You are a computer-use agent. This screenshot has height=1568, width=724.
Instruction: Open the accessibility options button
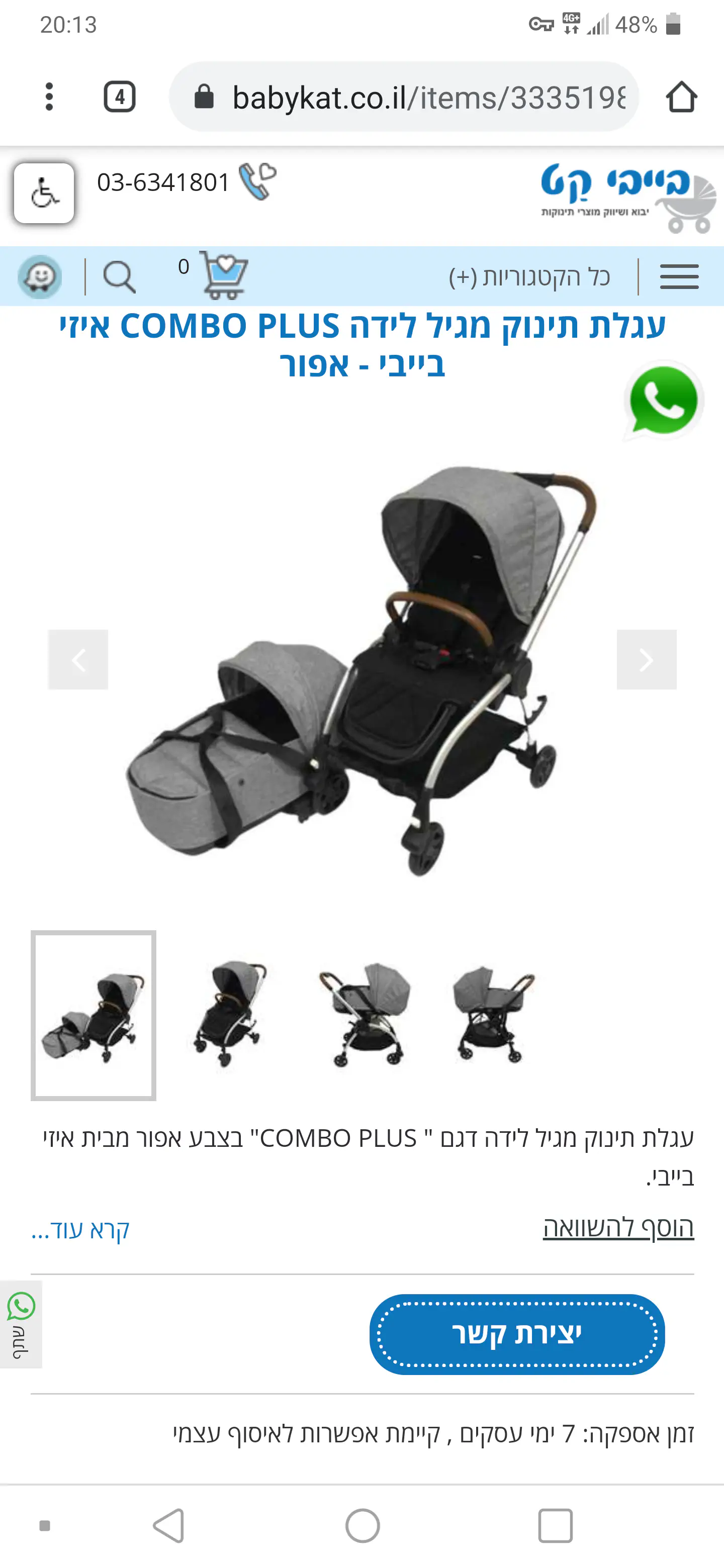click(44, 193)
